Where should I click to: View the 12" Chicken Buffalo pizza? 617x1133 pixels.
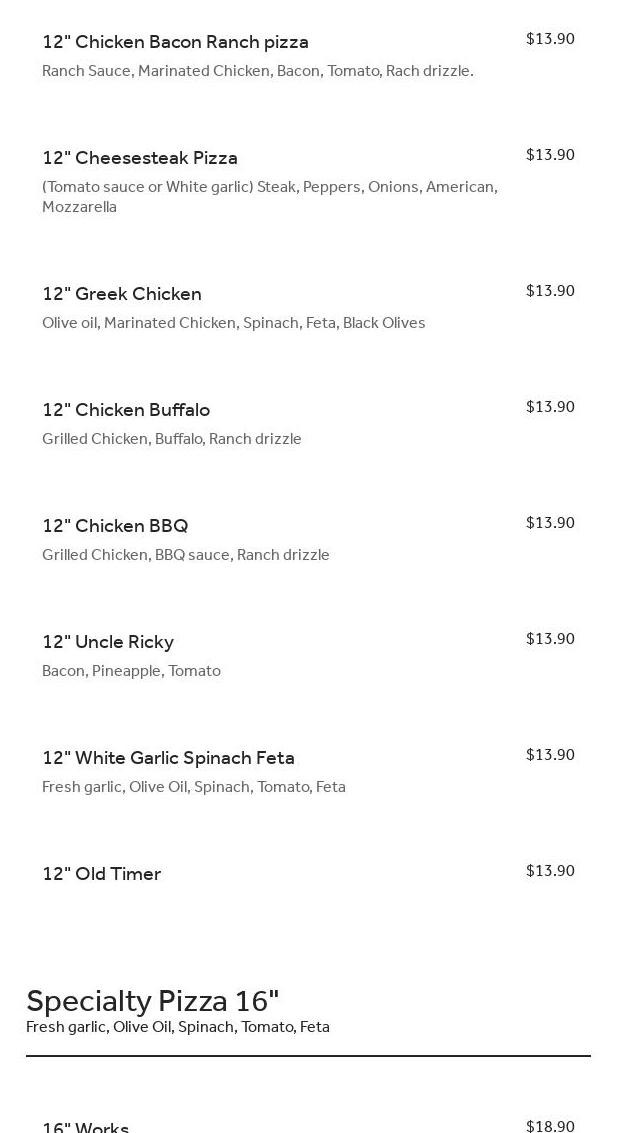point(126,410)
